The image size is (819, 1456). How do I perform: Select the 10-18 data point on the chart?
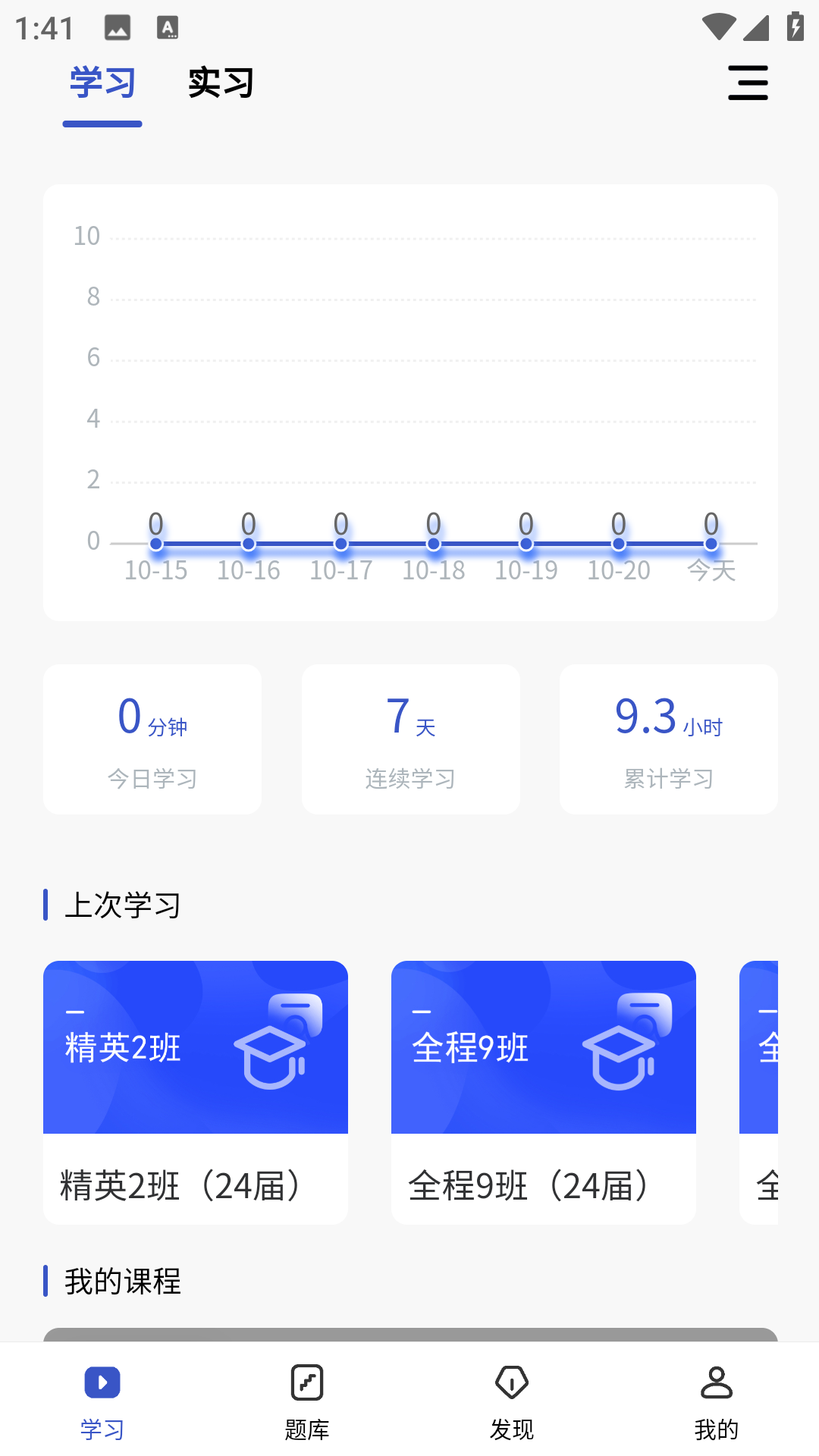432,543
